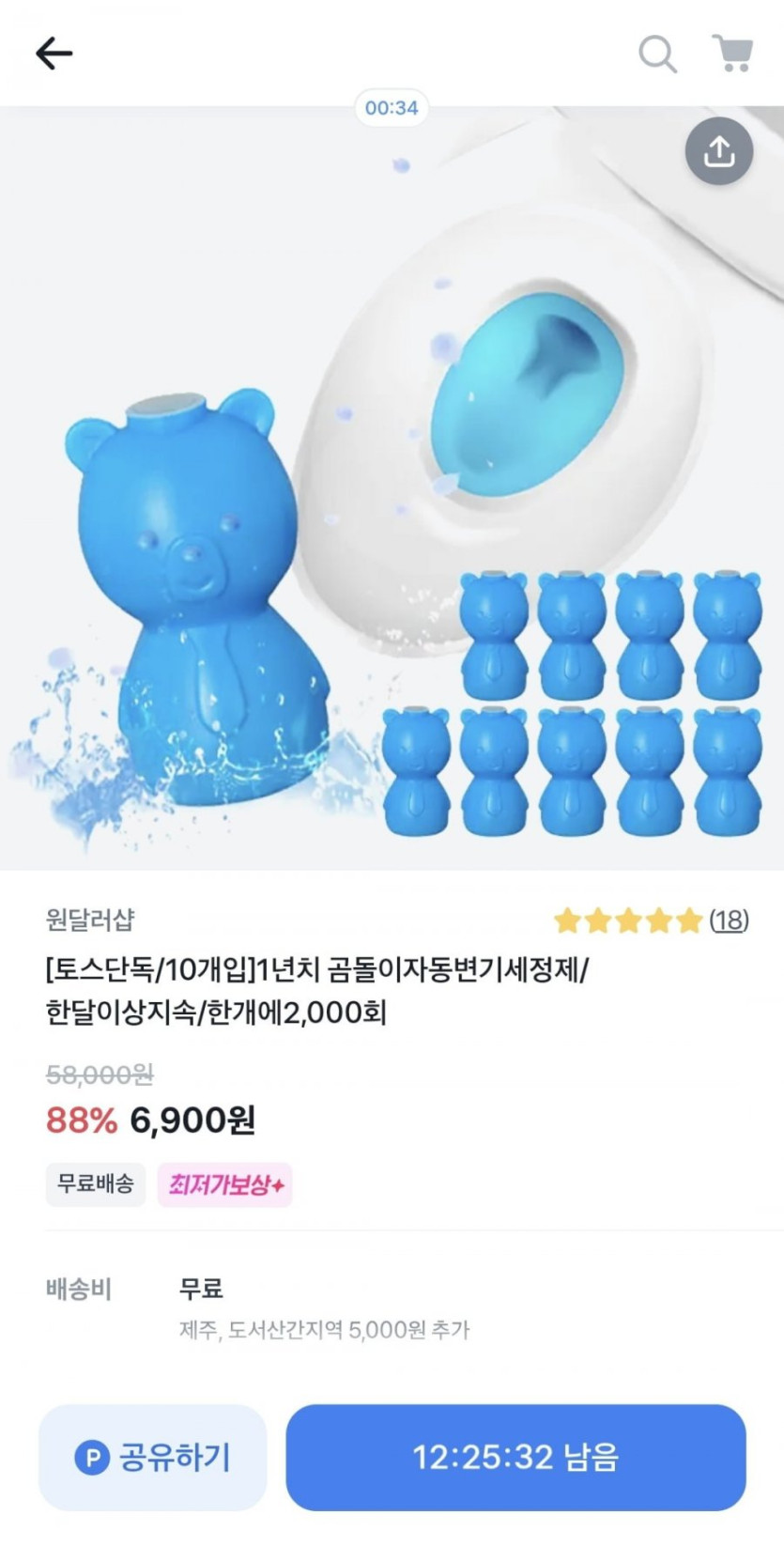The height and width of the screenshot is (1546, 784).
Task: Open the 원달러샵 seller name
Action: (x=90, y=920)
